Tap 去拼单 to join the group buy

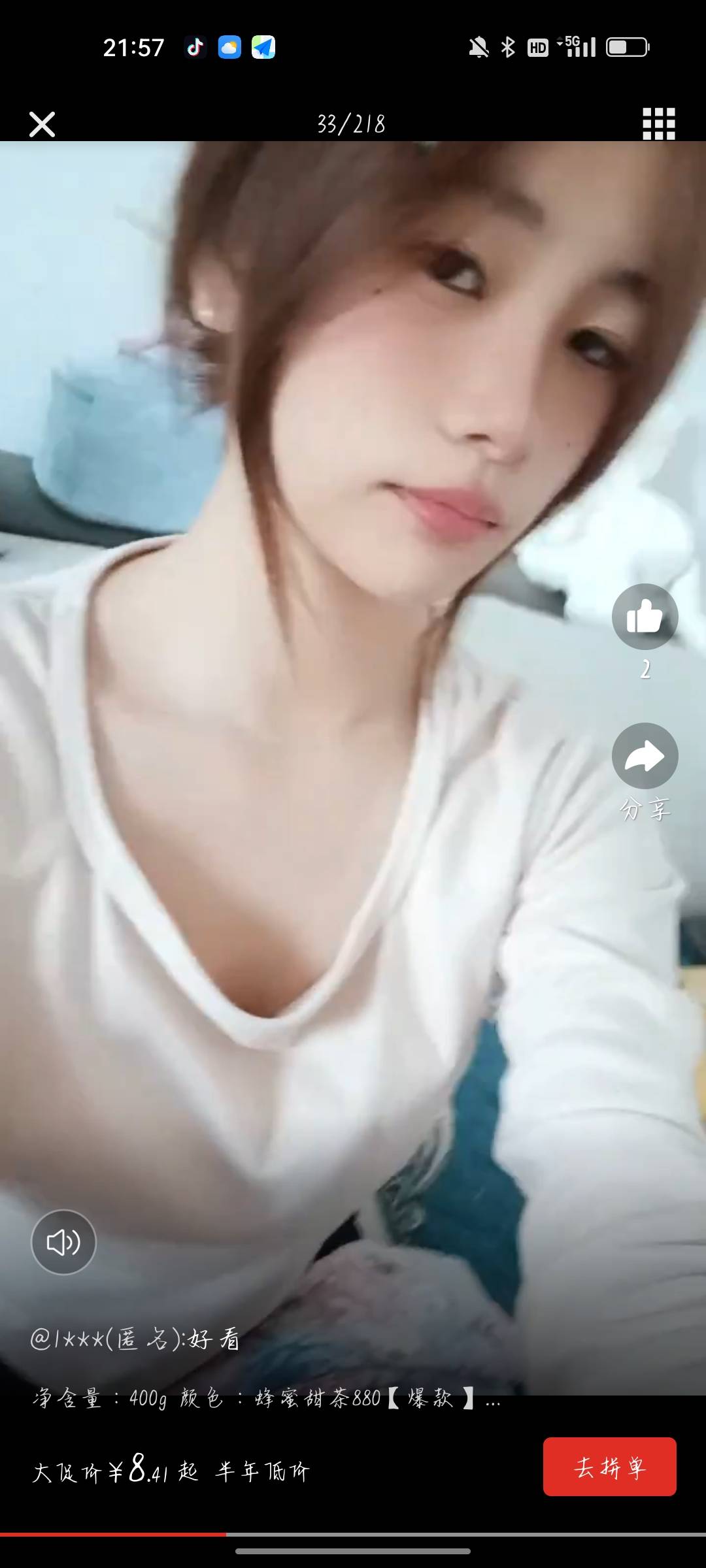(609, 1467)
